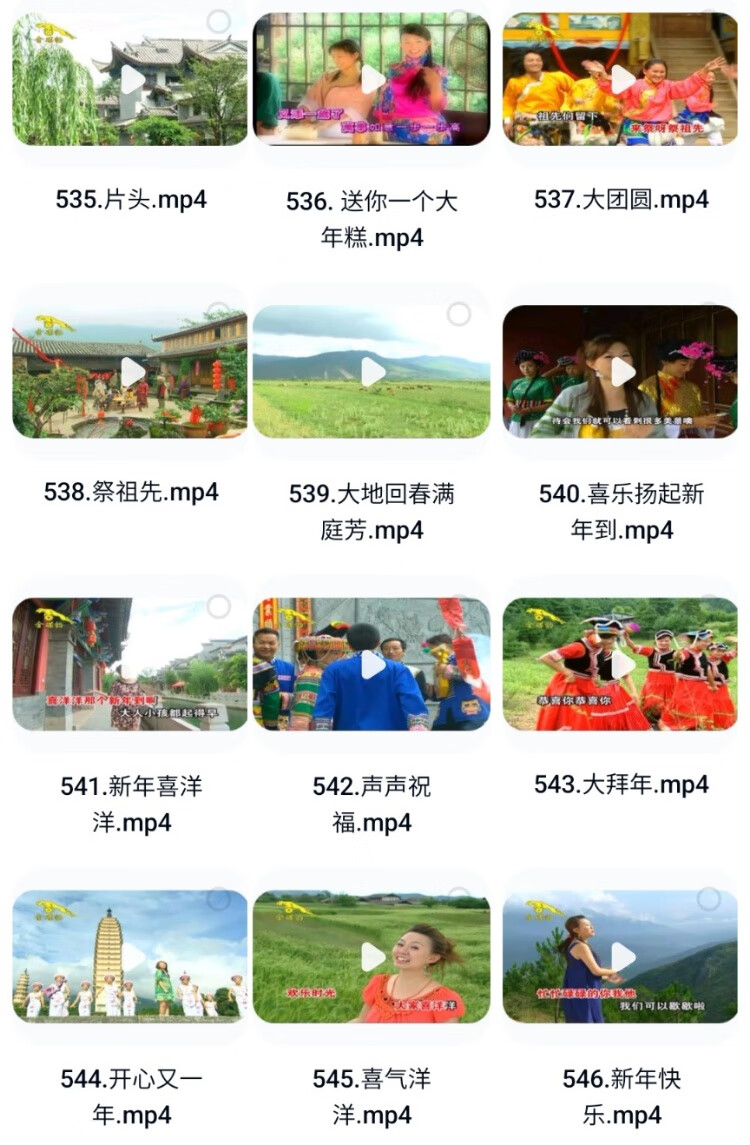Play the 542.声声祝福 video
The height and width of the screenshot is (1145, 750).
click(372, 665)
